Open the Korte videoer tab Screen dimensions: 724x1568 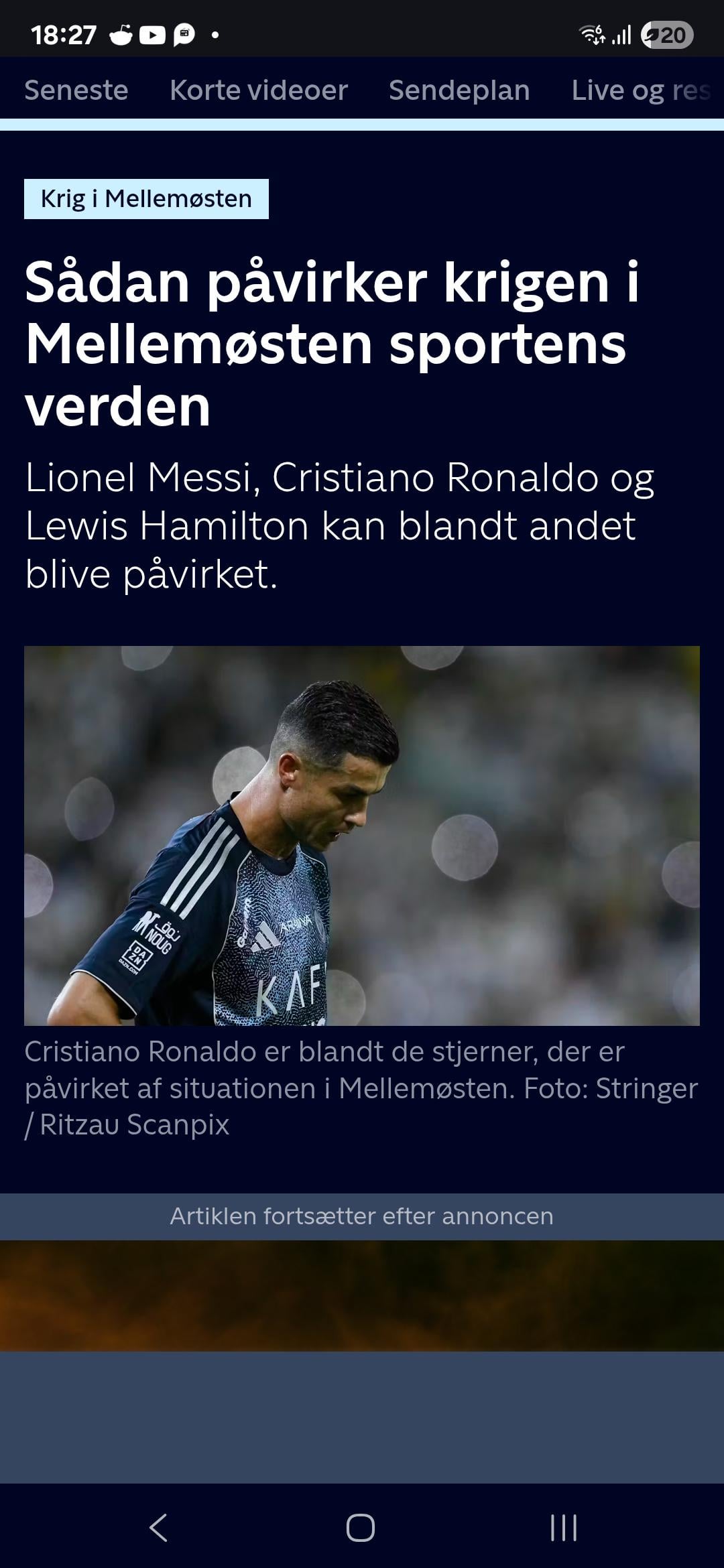[259, 90]
